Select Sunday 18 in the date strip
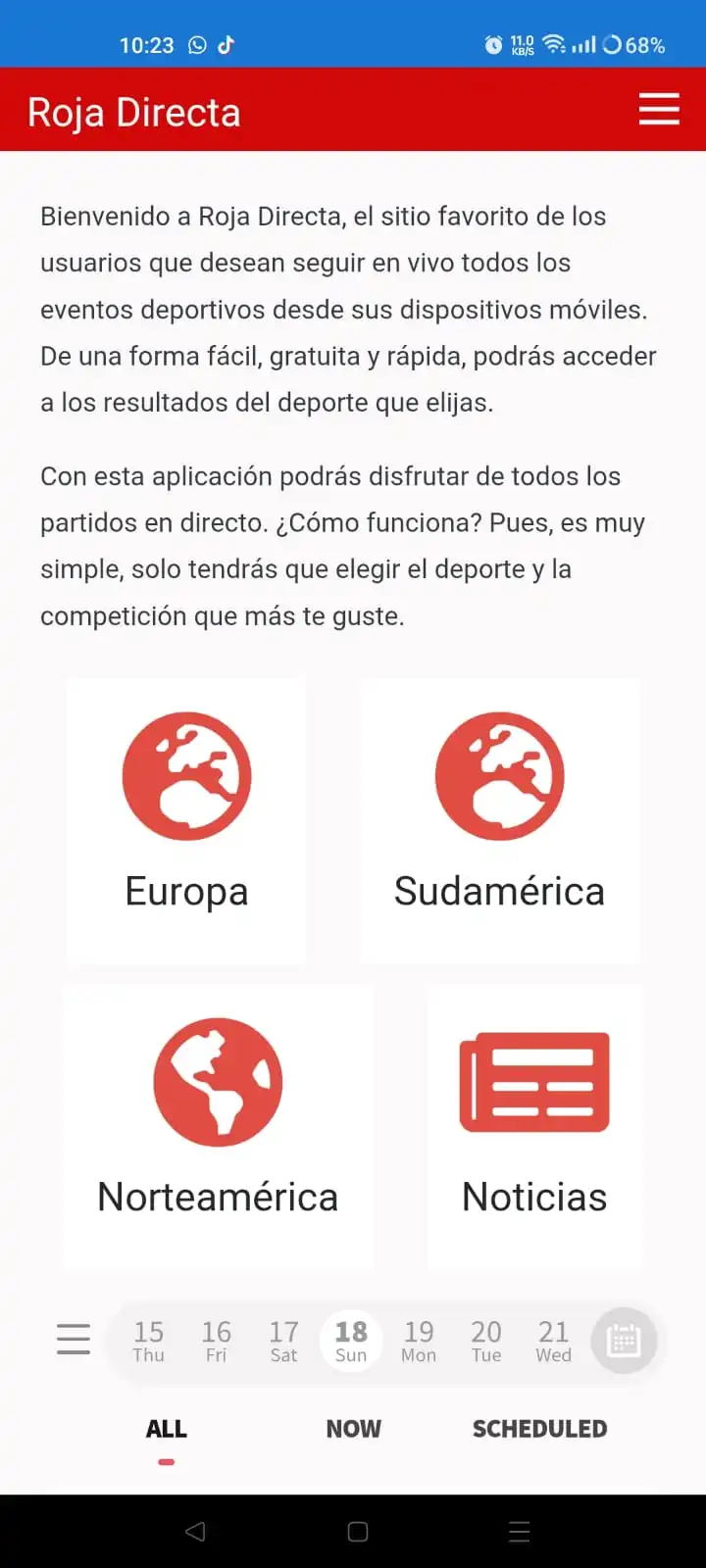The image size is (706, 1568). pyautogui.click(x=351, y=1341)
